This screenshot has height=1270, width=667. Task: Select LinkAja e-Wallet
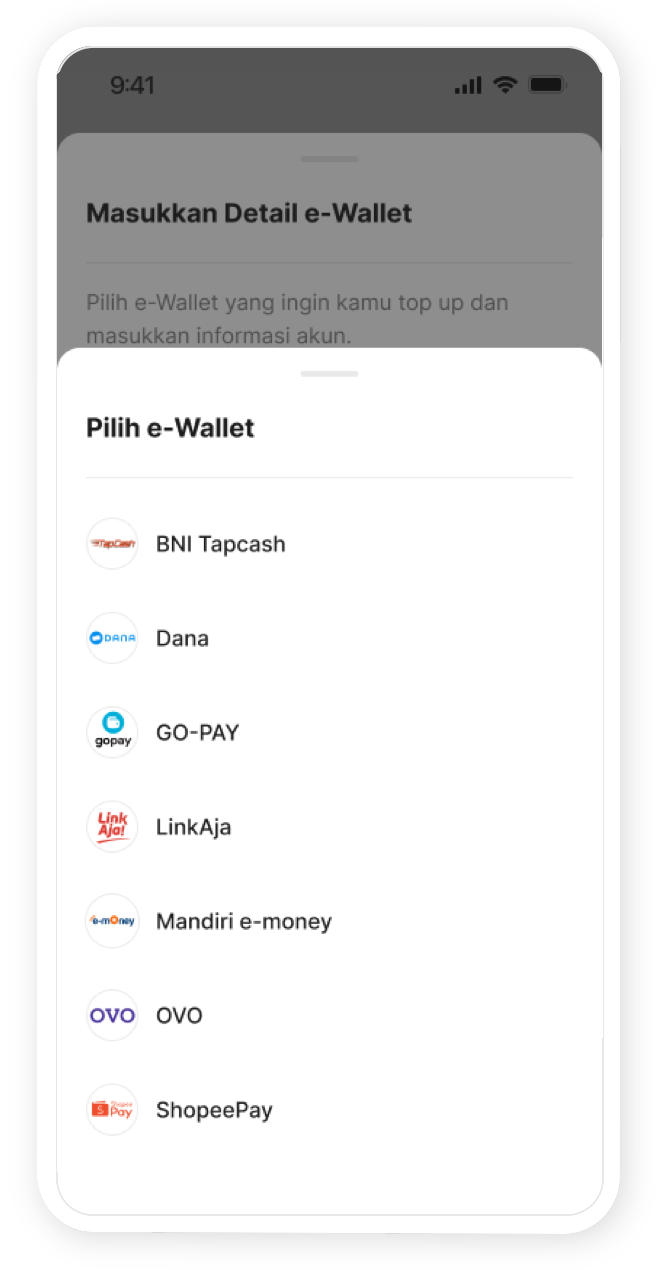coord(329,827)
